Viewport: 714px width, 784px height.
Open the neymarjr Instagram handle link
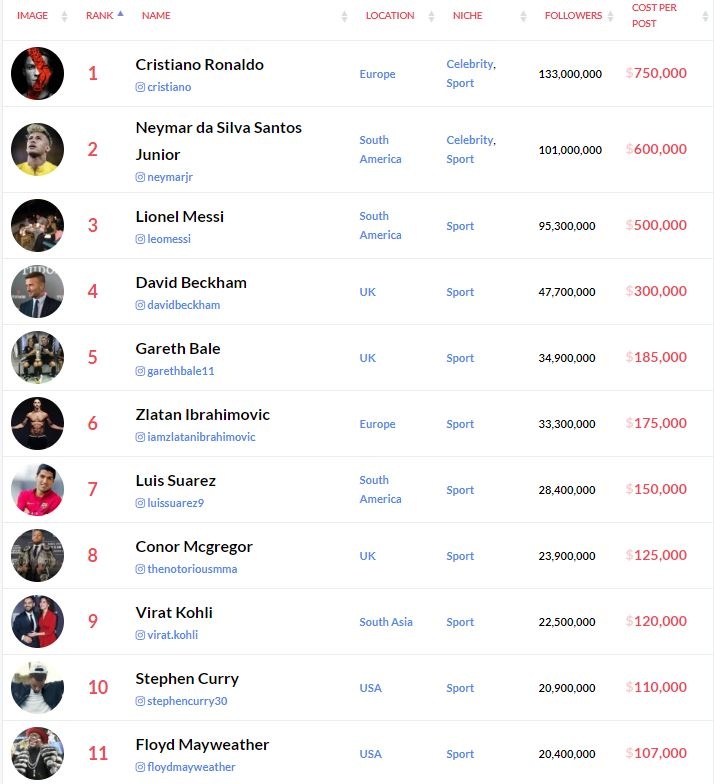pyautogui.click(x=172, y=177)
